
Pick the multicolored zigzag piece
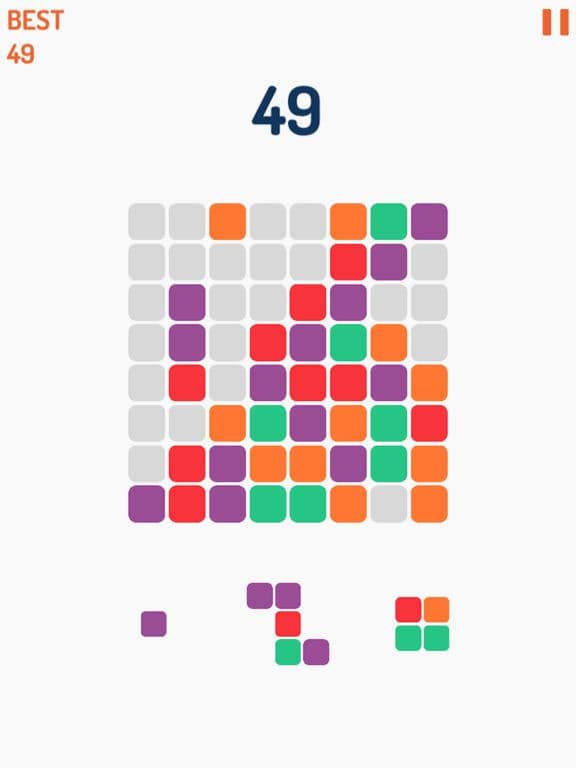[288, 624]
